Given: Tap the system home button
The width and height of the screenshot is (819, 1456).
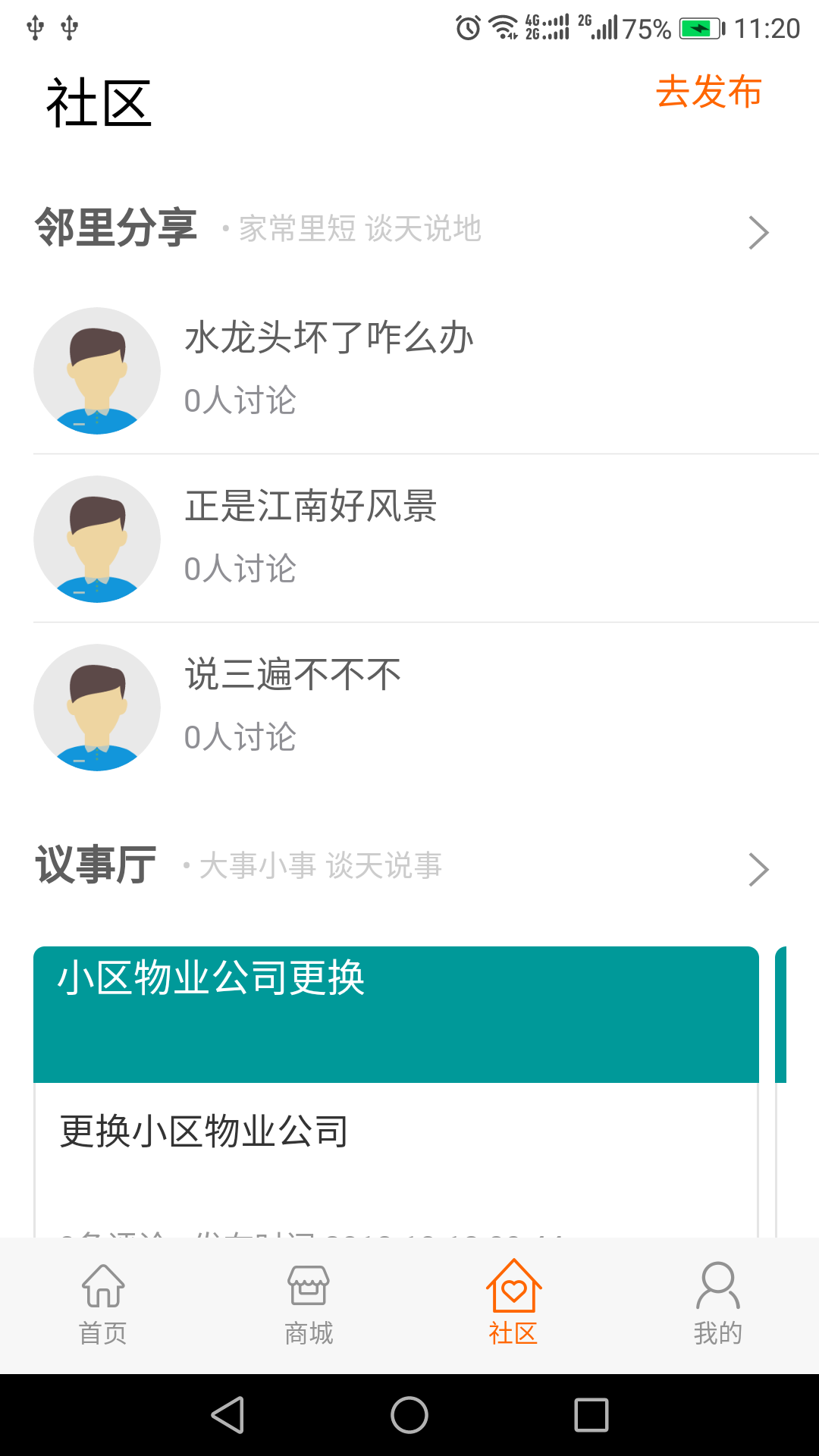Looking at the screenshot, I should (409, 1415).
